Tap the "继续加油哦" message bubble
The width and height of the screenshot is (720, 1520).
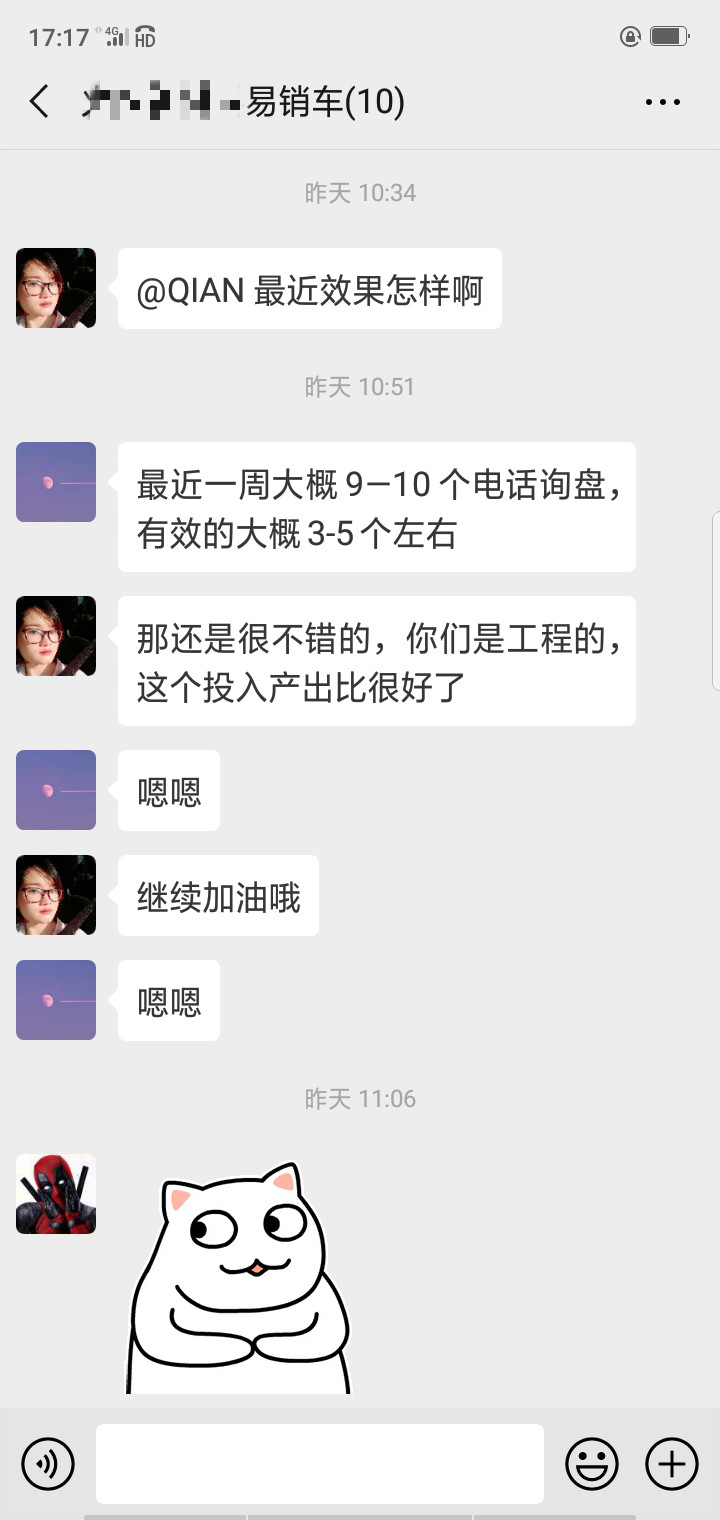coord(217,895)
